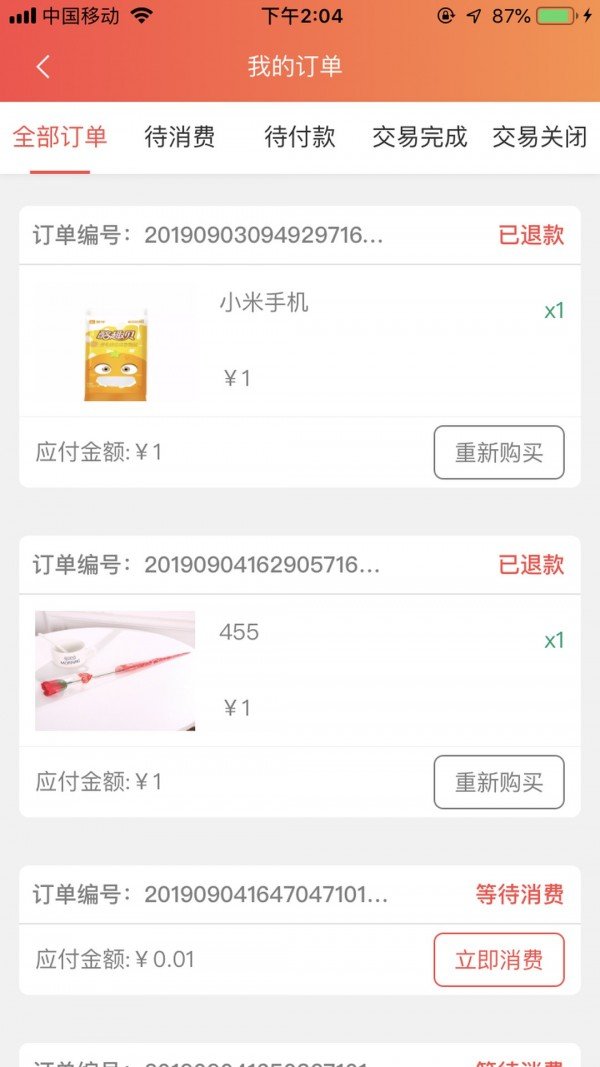The image size is (600, 1067).
Task: Open the 交易完成 tab
Action: 420,137
